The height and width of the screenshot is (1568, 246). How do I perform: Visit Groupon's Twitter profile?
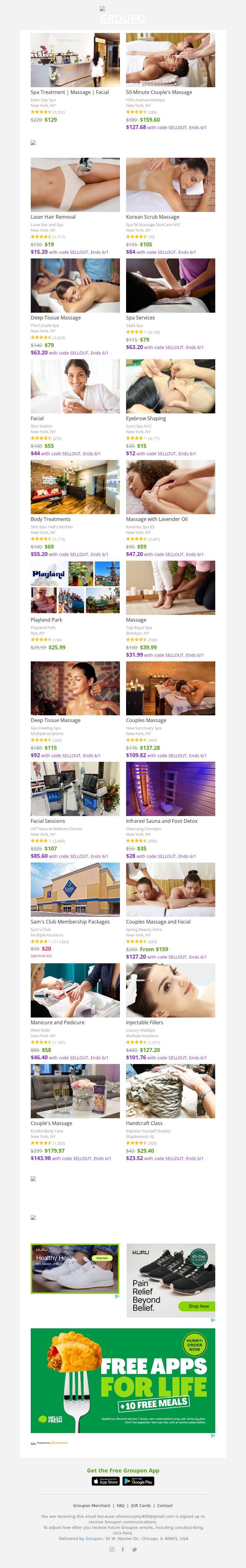click(134, 1550)
